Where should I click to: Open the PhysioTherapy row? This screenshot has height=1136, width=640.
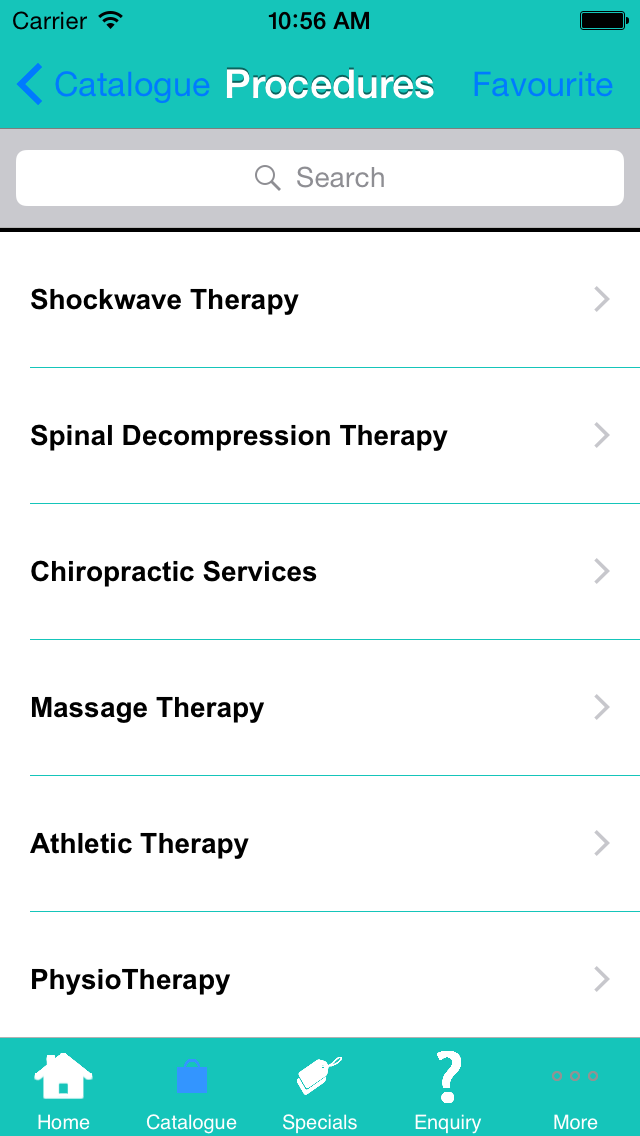click(x=320, y=980)
